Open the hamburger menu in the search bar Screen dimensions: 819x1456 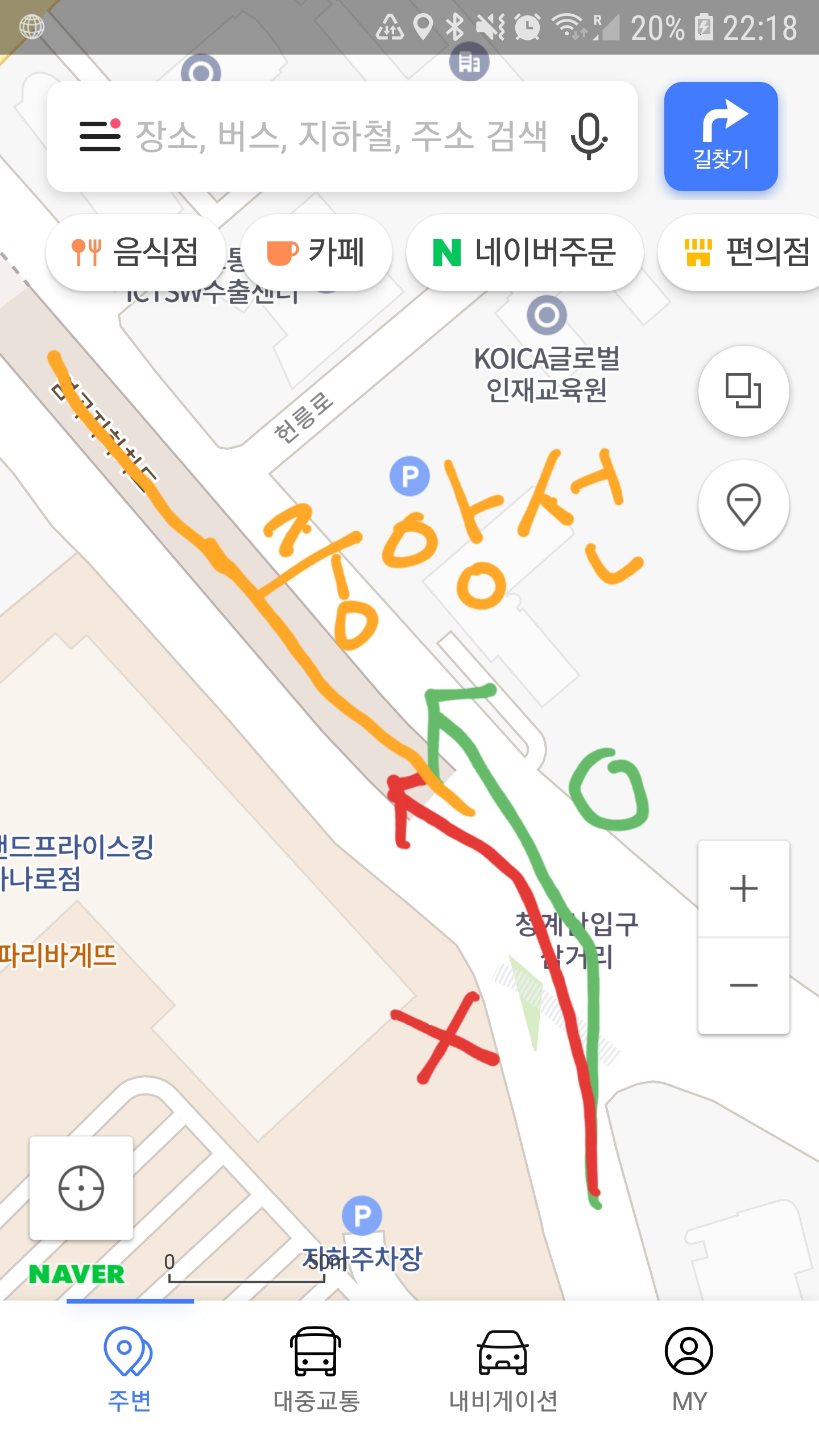click(x=100, y=136)
